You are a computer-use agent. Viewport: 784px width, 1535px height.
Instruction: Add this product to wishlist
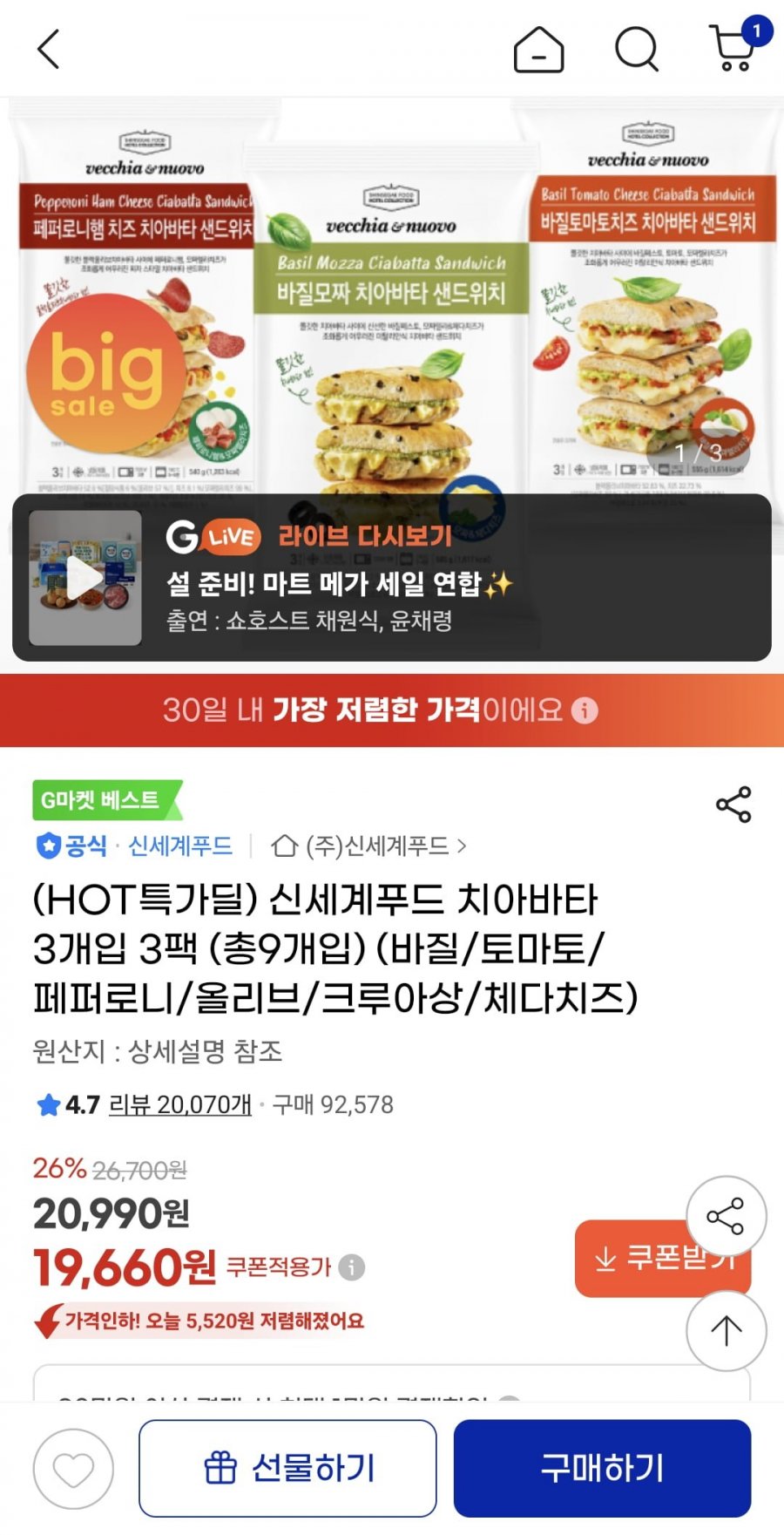click(x=73, y=1469)
